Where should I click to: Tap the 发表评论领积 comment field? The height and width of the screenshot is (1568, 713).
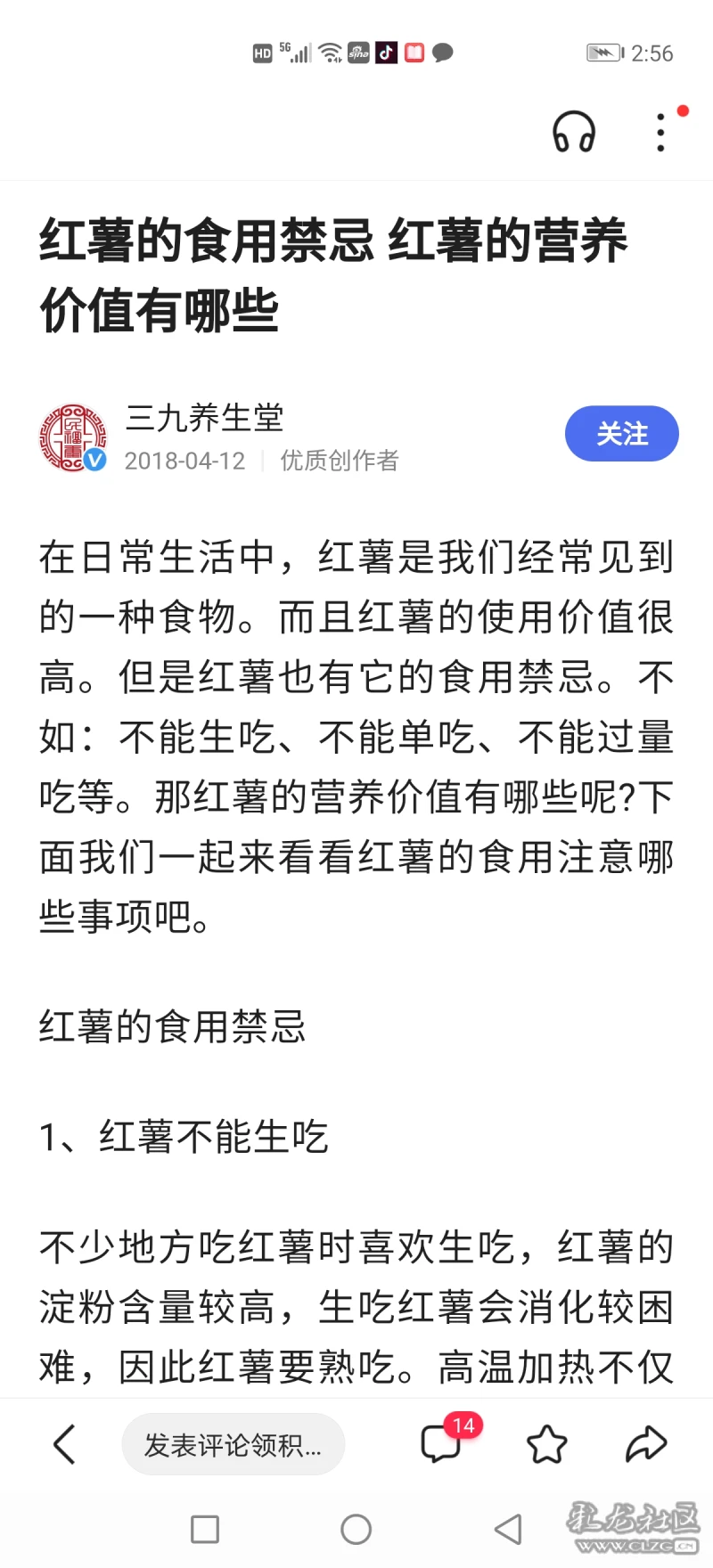tap(234, 1444)
